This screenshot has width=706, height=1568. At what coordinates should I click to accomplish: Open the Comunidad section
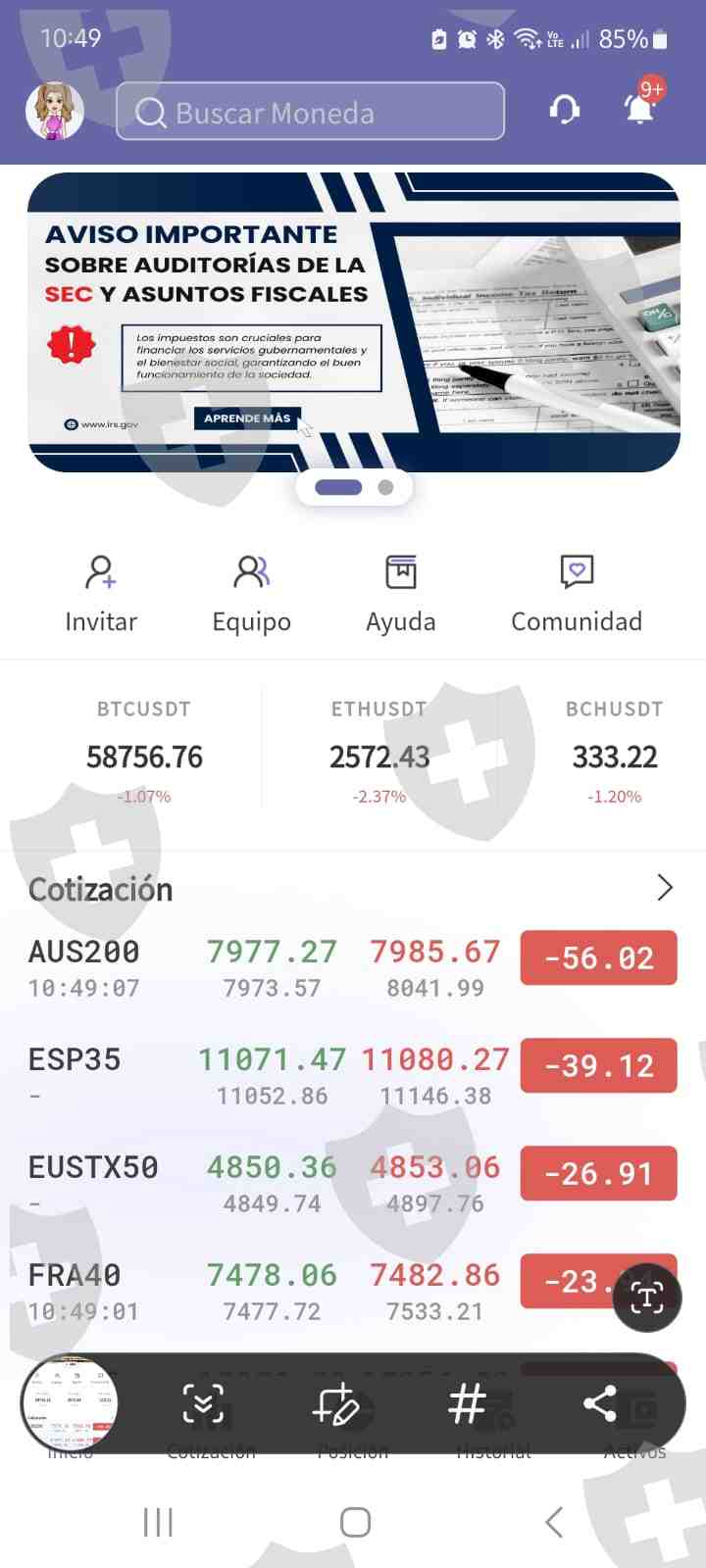pos(577,594)
